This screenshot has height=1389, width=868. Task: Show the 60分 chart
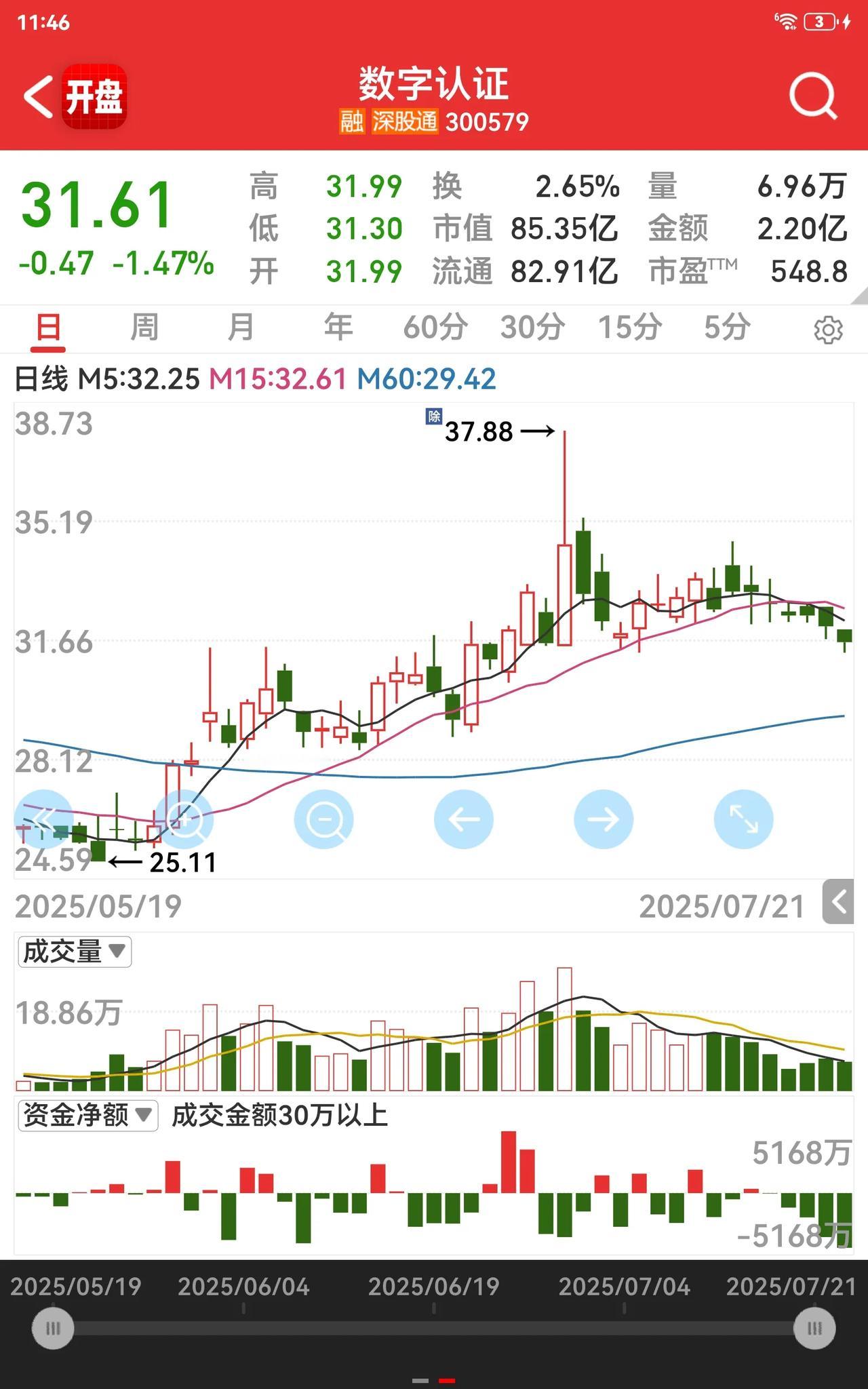(435, 328)
